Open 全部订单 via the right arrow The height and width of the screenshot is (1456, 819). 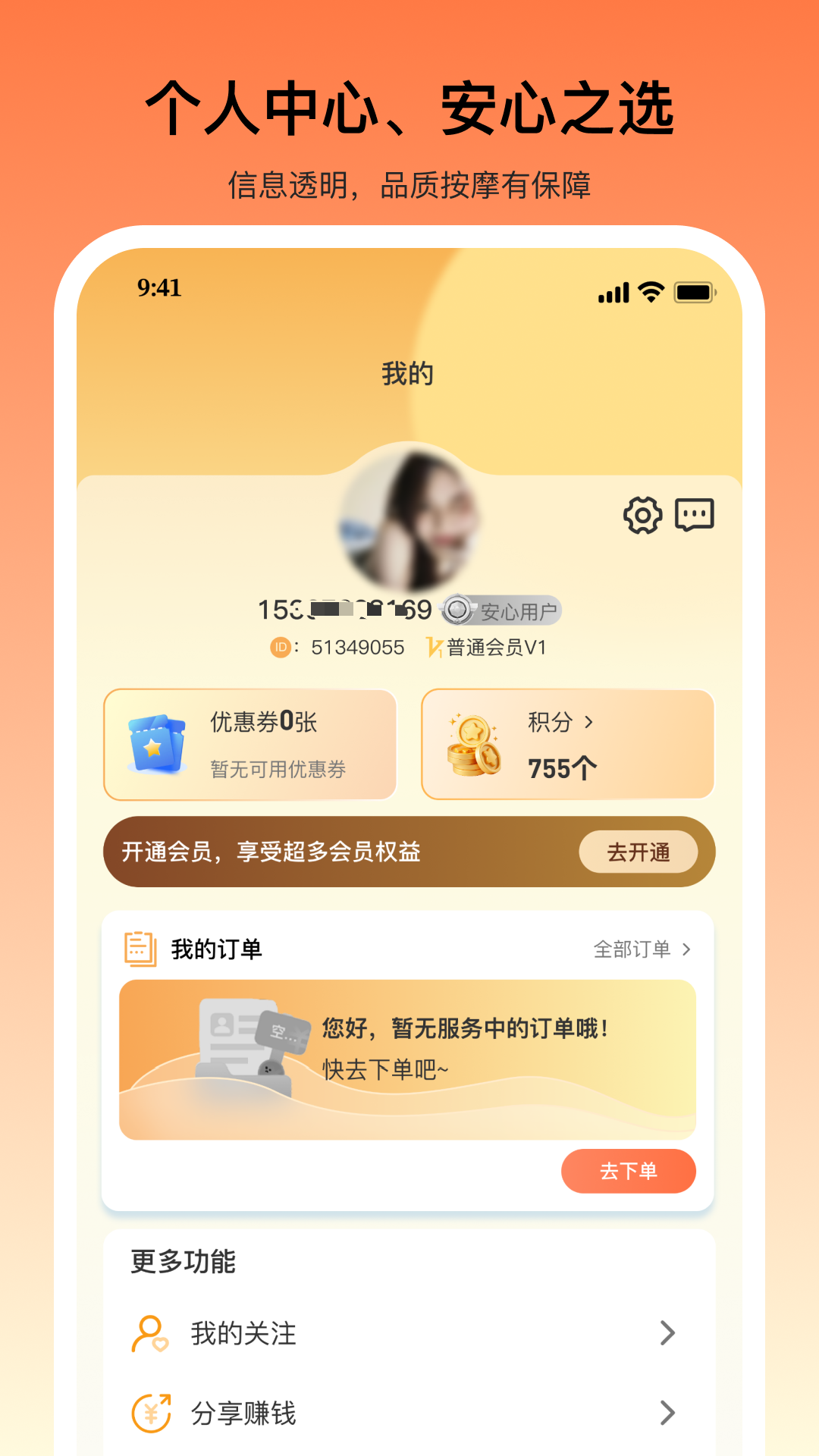(x=687, y=948)
